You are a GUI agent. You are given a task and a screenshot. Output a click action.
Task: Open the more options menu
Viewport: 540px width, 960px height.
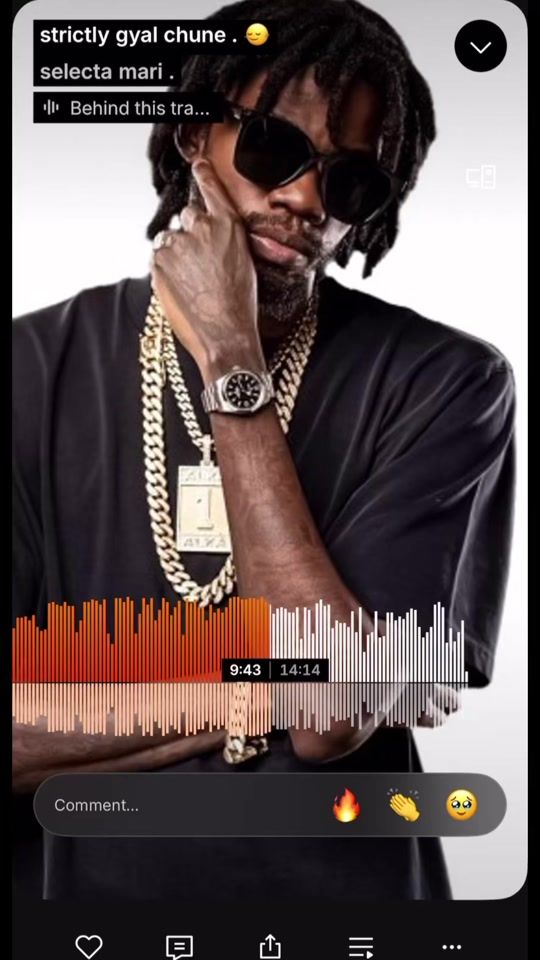[452, 947]
